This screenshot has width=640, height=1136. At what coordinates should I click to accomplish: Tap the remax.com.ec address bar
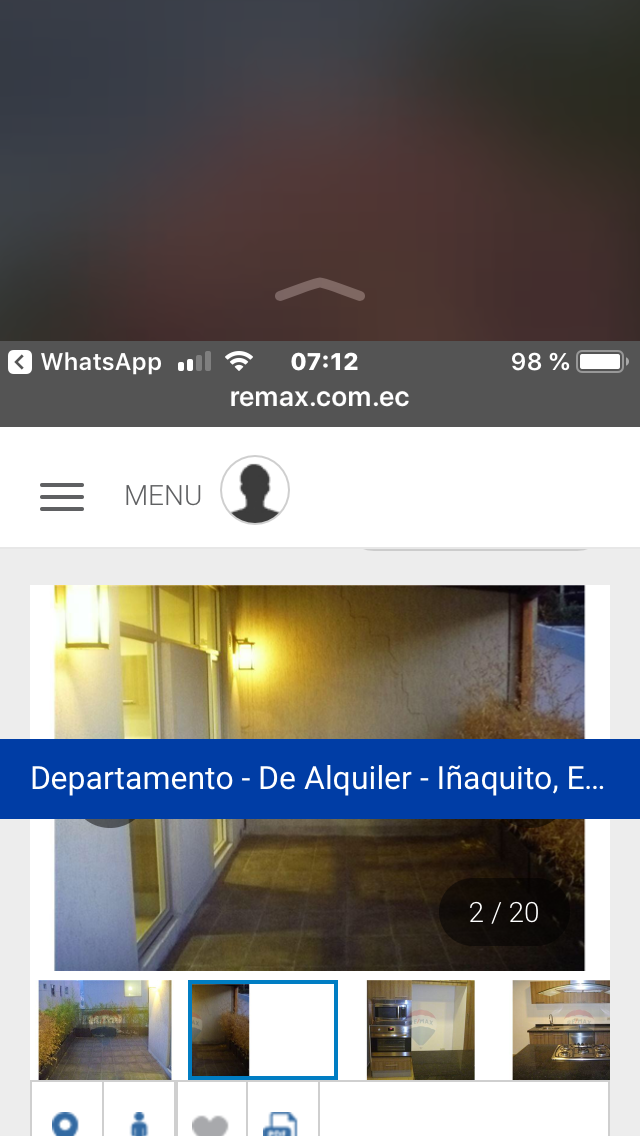pos(320,397)
